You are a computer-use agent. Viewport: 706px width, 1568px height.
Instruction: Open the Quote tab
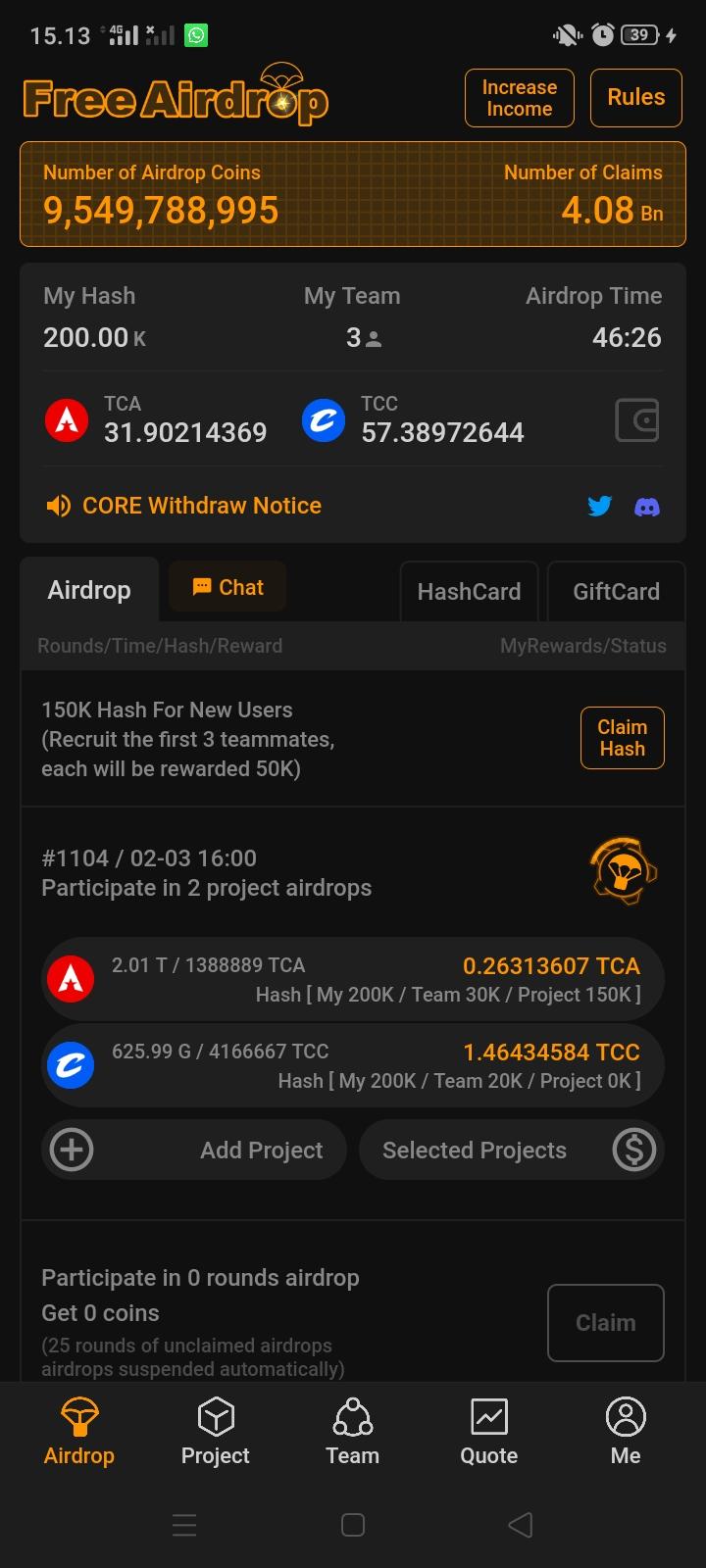pyautogui.click(x=488, y=1432)
